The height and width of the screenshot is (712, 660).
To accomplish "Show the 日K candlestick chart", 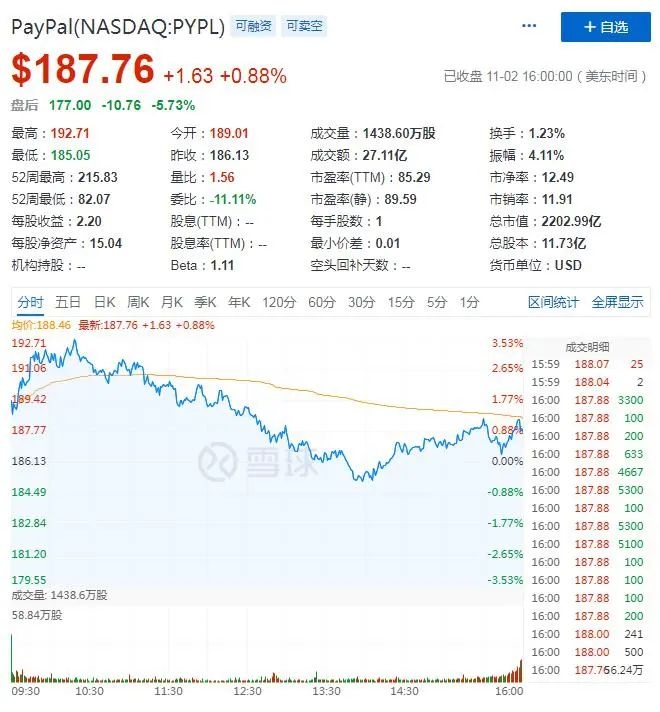I will 104,302.
